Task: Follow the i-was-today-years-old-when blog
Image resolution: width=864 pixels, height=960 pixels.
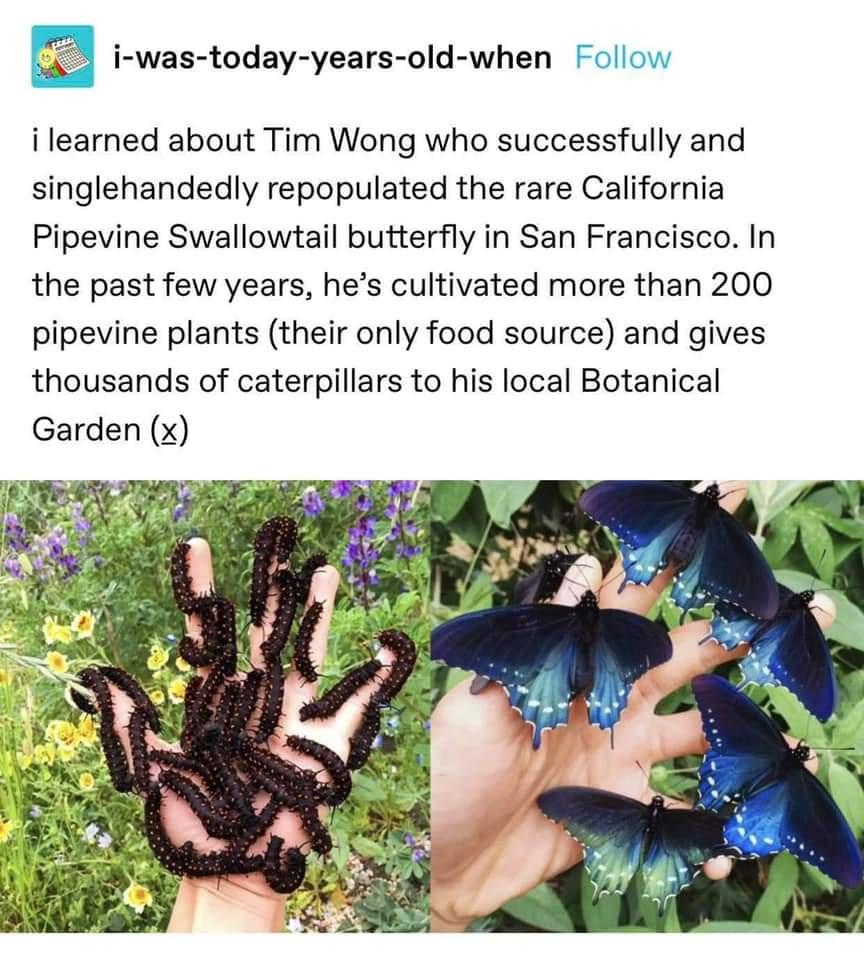Action: tap(623, 57)
